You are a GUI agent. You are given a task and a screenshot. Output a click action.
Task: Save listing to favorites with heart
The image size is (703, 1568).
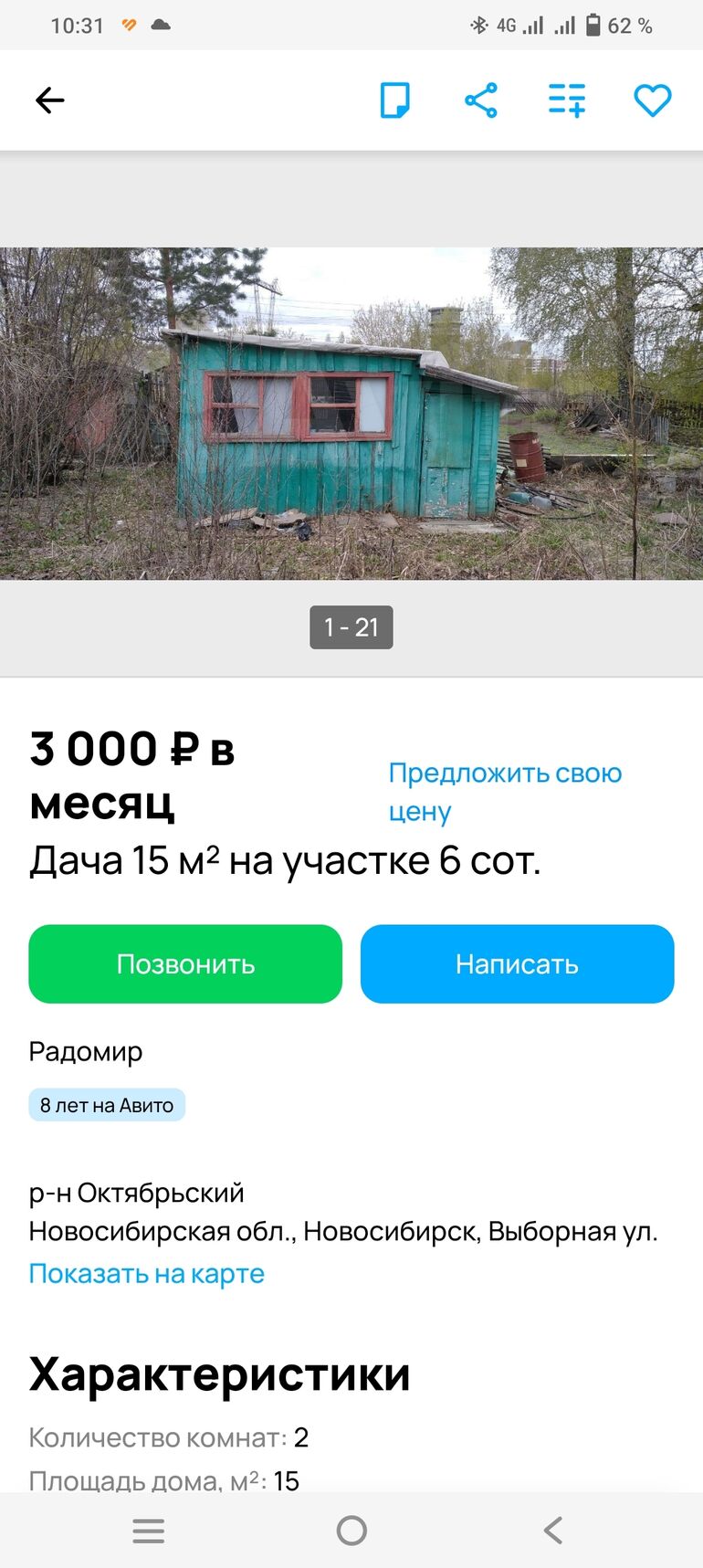click(652, 100)
